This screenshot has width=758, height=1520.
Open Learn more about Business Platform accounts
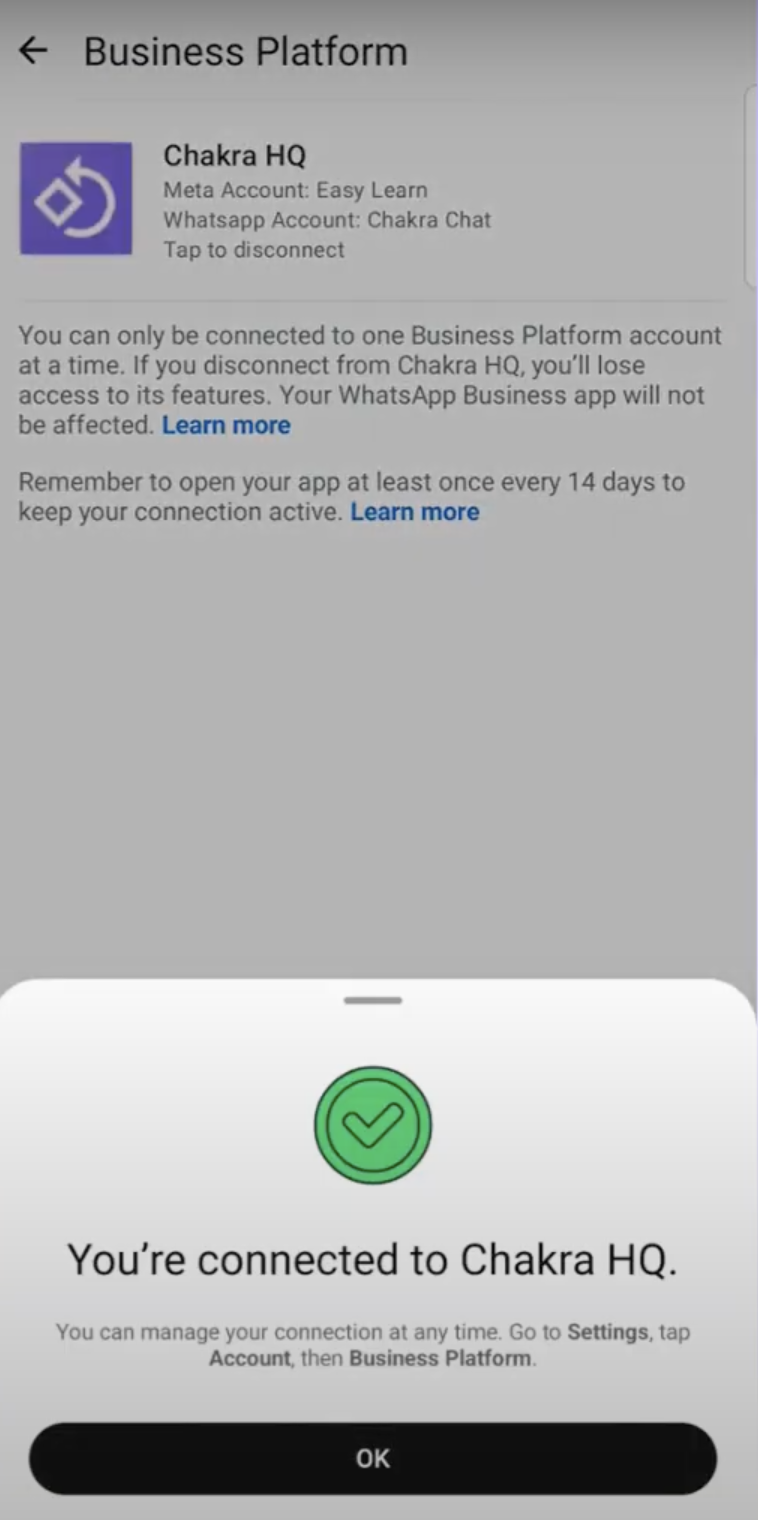tap(226, 425)
